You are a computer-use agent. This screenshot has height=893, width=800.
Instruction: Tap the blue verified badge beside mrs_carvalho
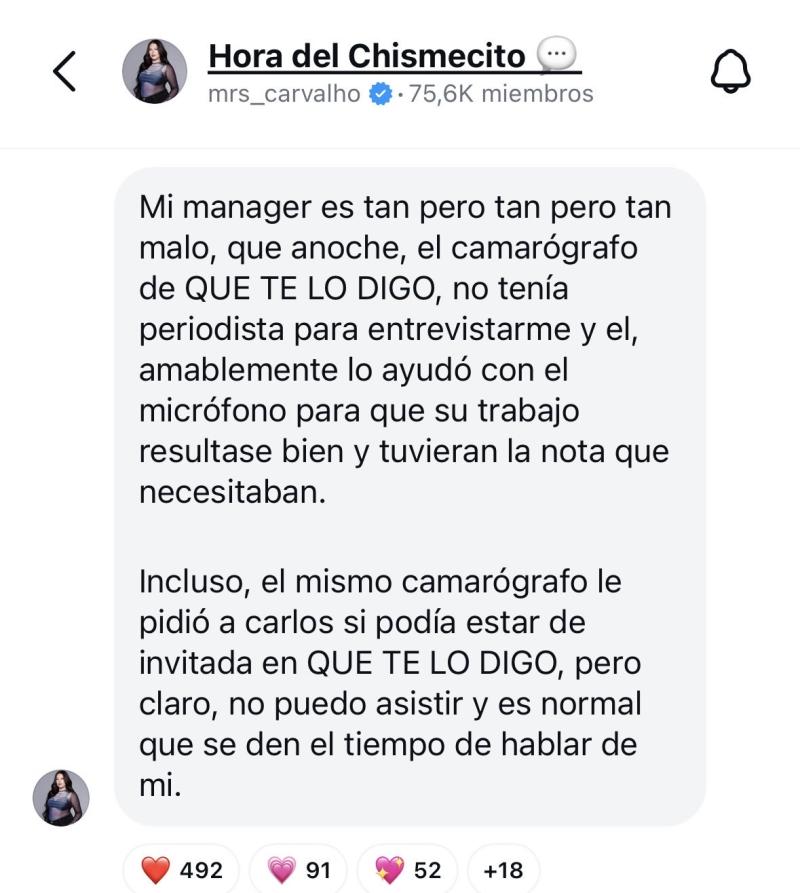(x=378, y=91)
